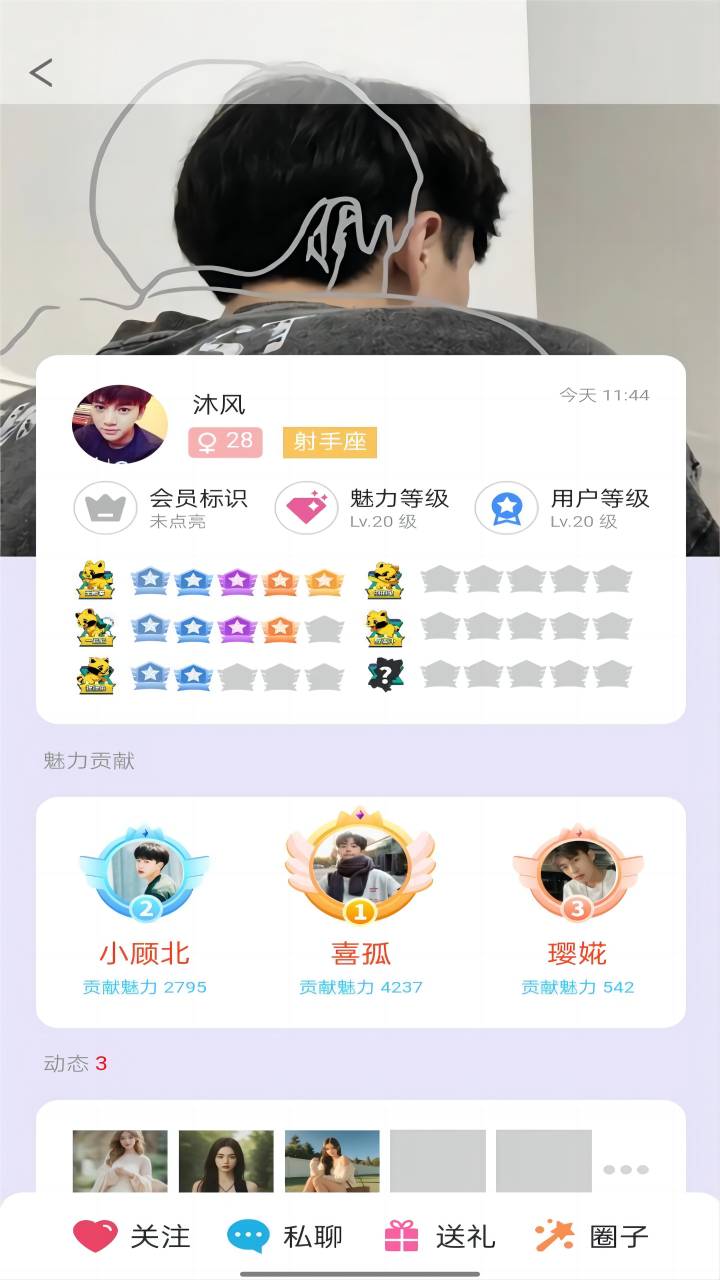The width and height of the screenshot is (720, 1280).
Task: Follow this user with 关注
Action: (131, 1236)
